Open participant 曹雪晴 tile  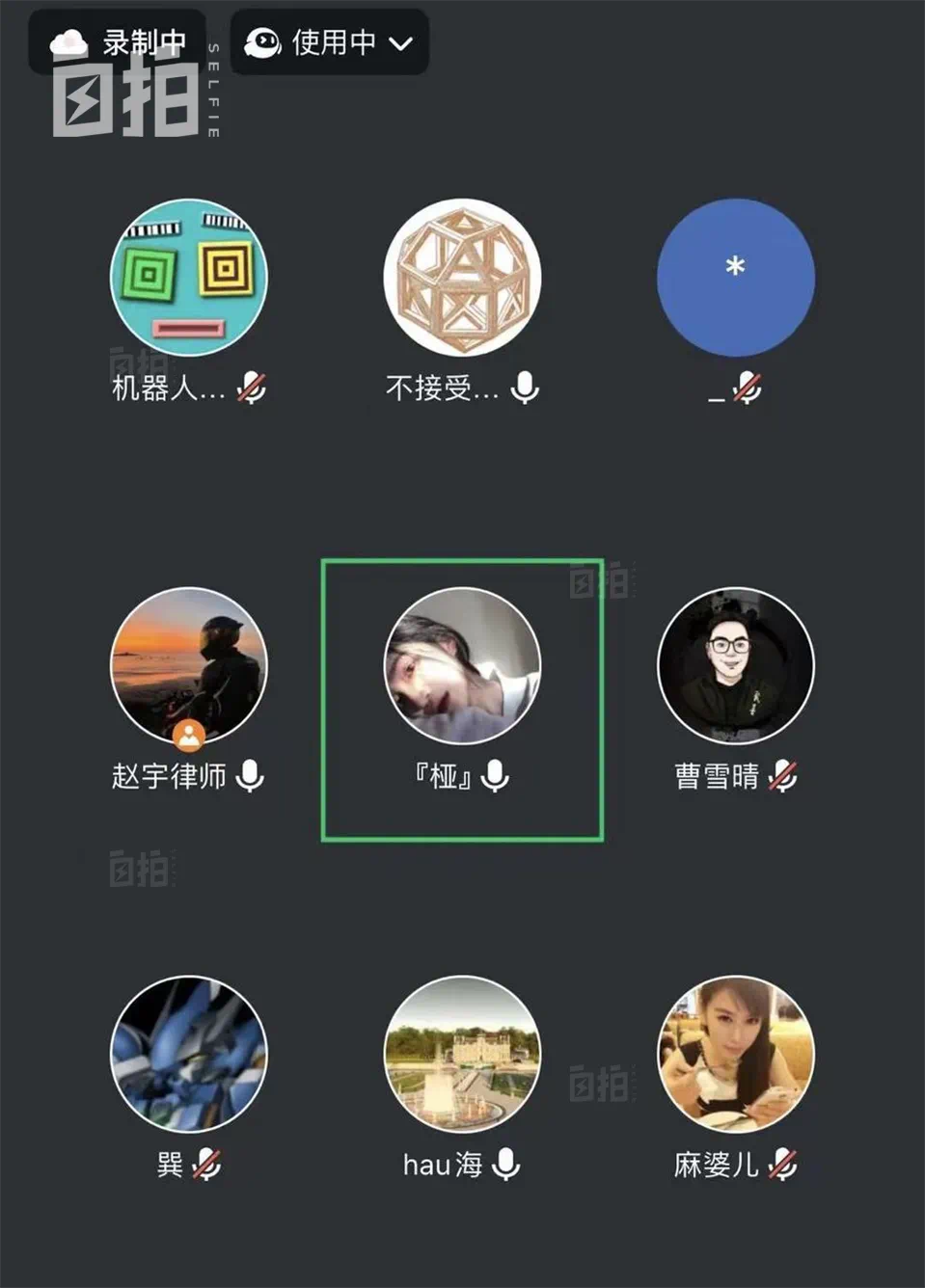click(x=735, y=666)
